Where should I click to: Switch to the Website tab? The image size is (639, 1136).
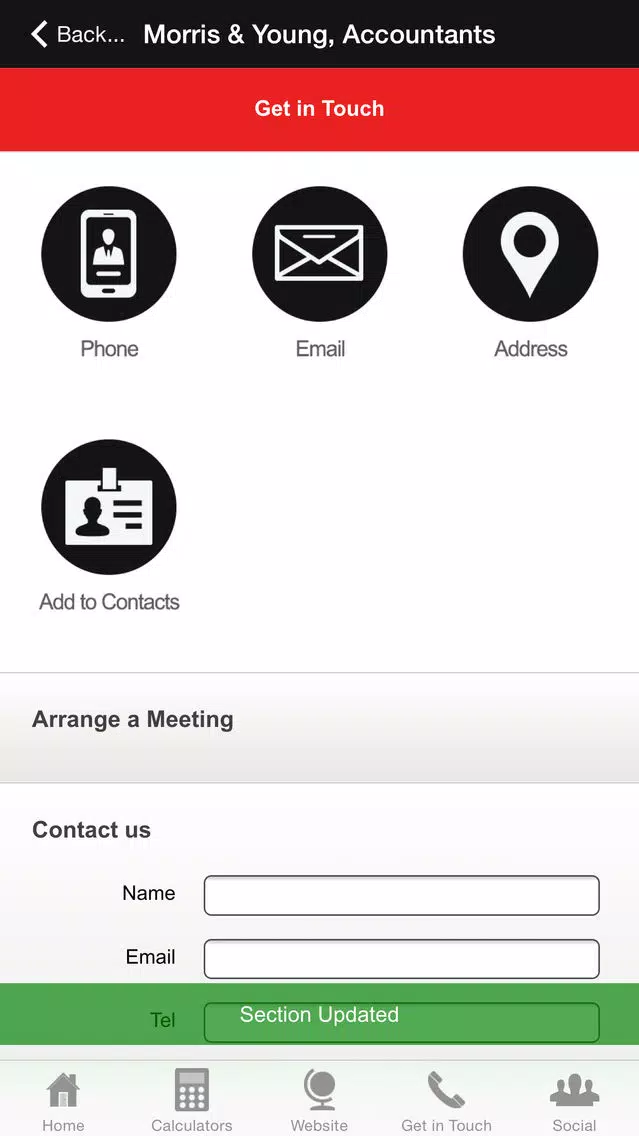(x=320, y=1101)
